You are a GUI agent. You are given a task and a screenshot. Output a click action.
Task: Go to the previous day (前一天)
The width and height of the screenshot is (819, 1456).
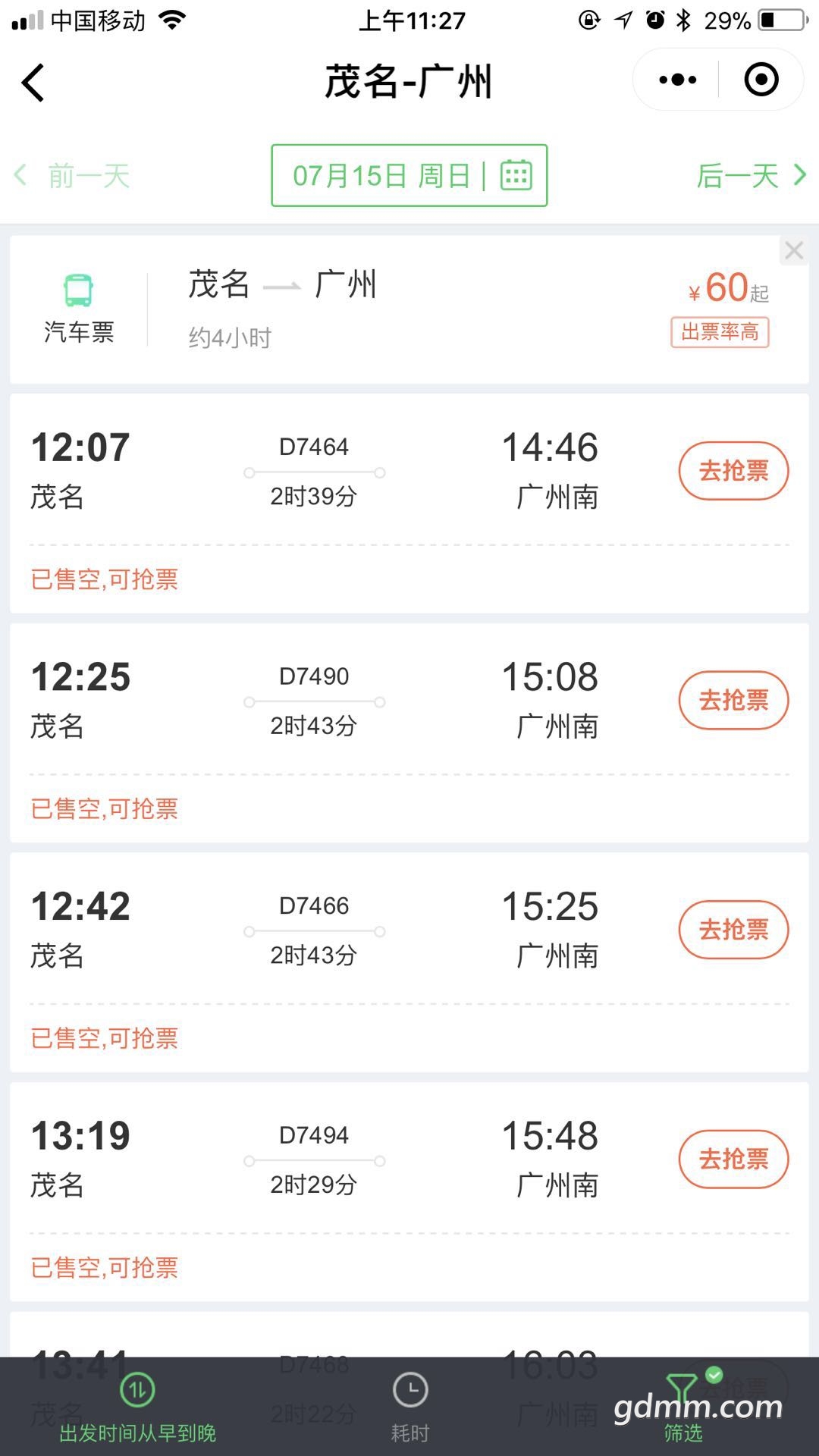click(73, 176)
